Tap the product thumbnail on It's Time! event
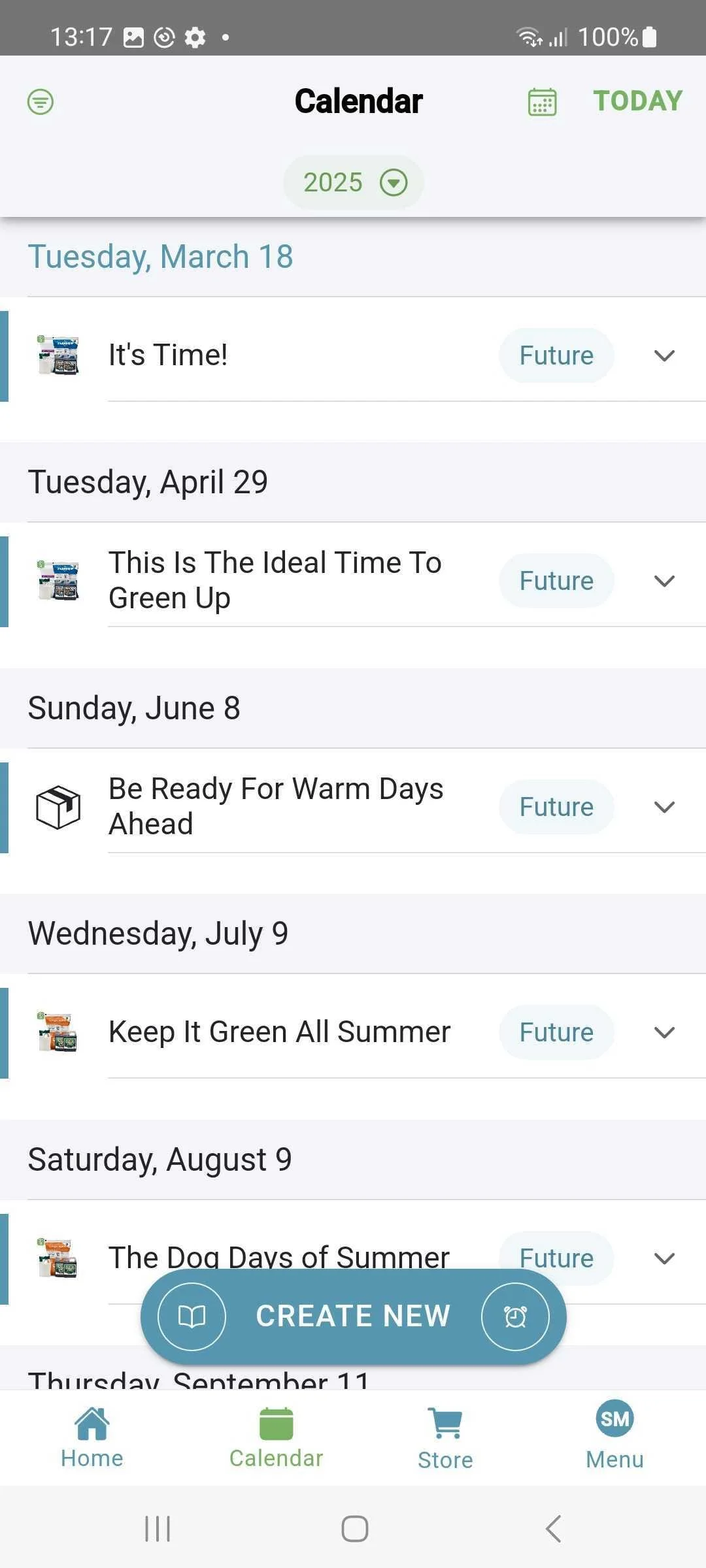706x1568 pixels. click(59, 355)
